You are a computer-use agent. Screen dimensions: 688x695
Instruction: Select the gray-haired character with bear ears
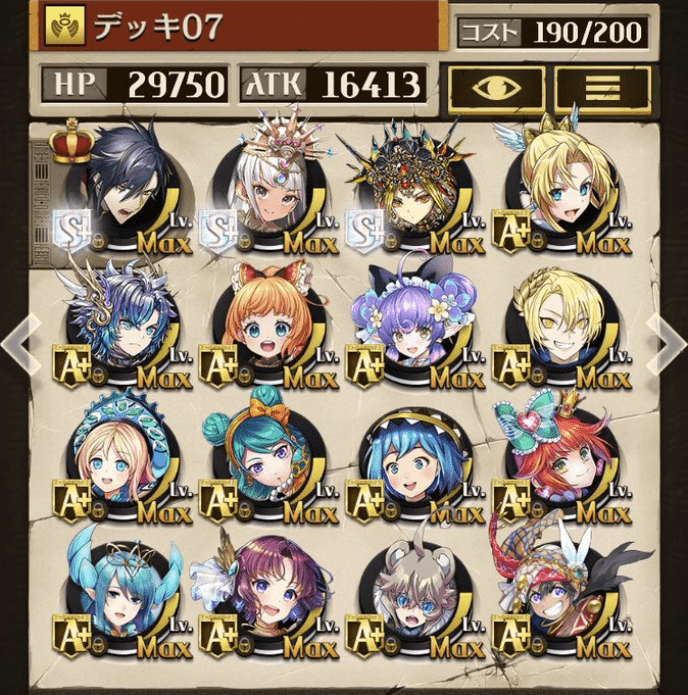410,598
